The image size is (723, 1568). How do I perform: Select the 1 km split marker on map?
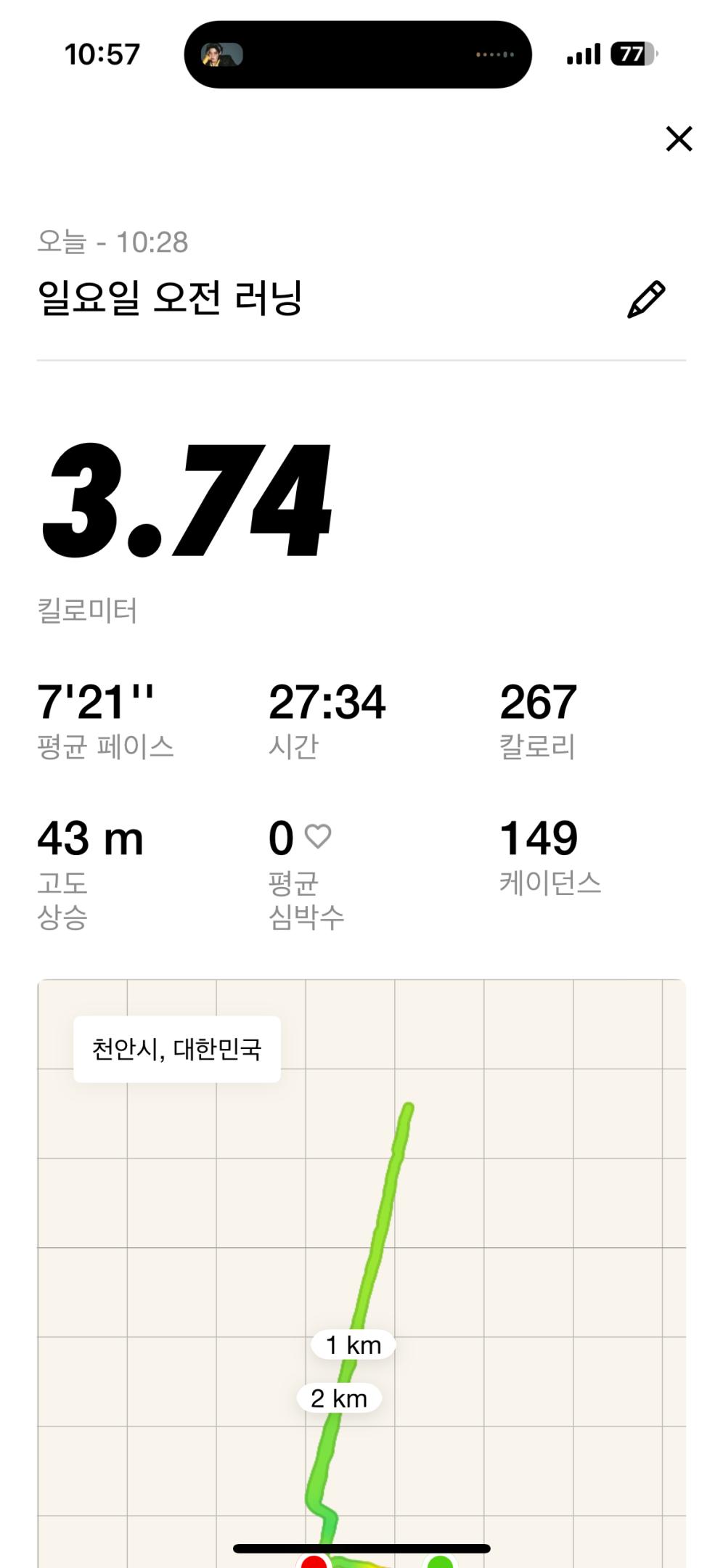pos(354,1345)
